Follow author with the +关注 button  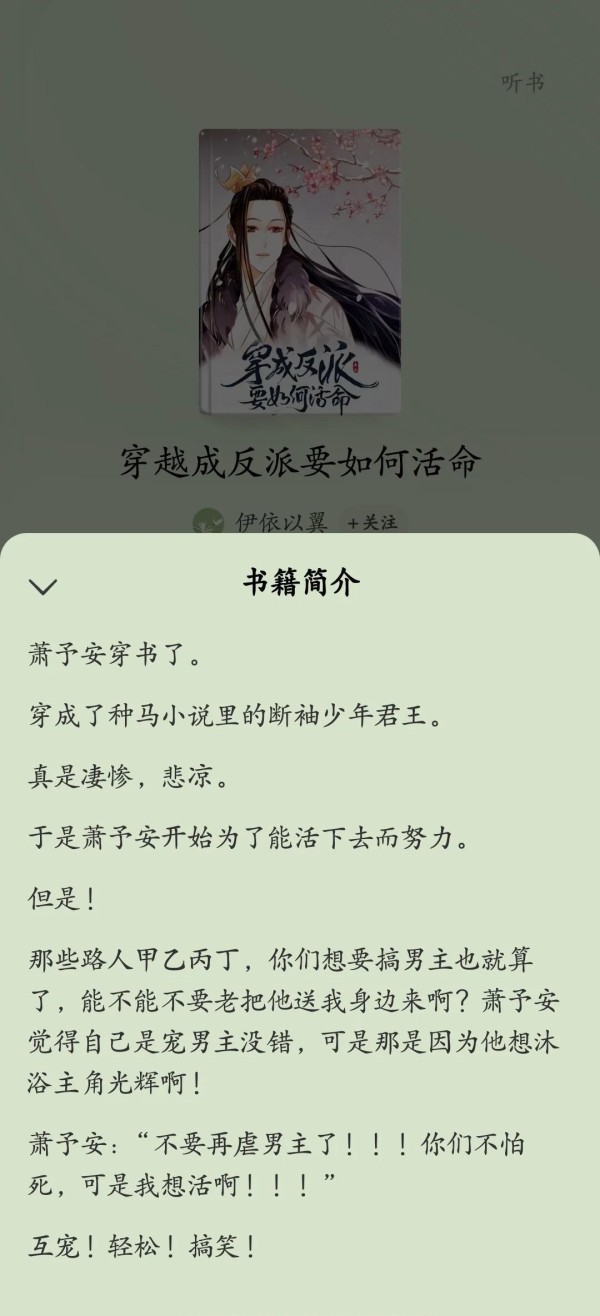point(373,522)
